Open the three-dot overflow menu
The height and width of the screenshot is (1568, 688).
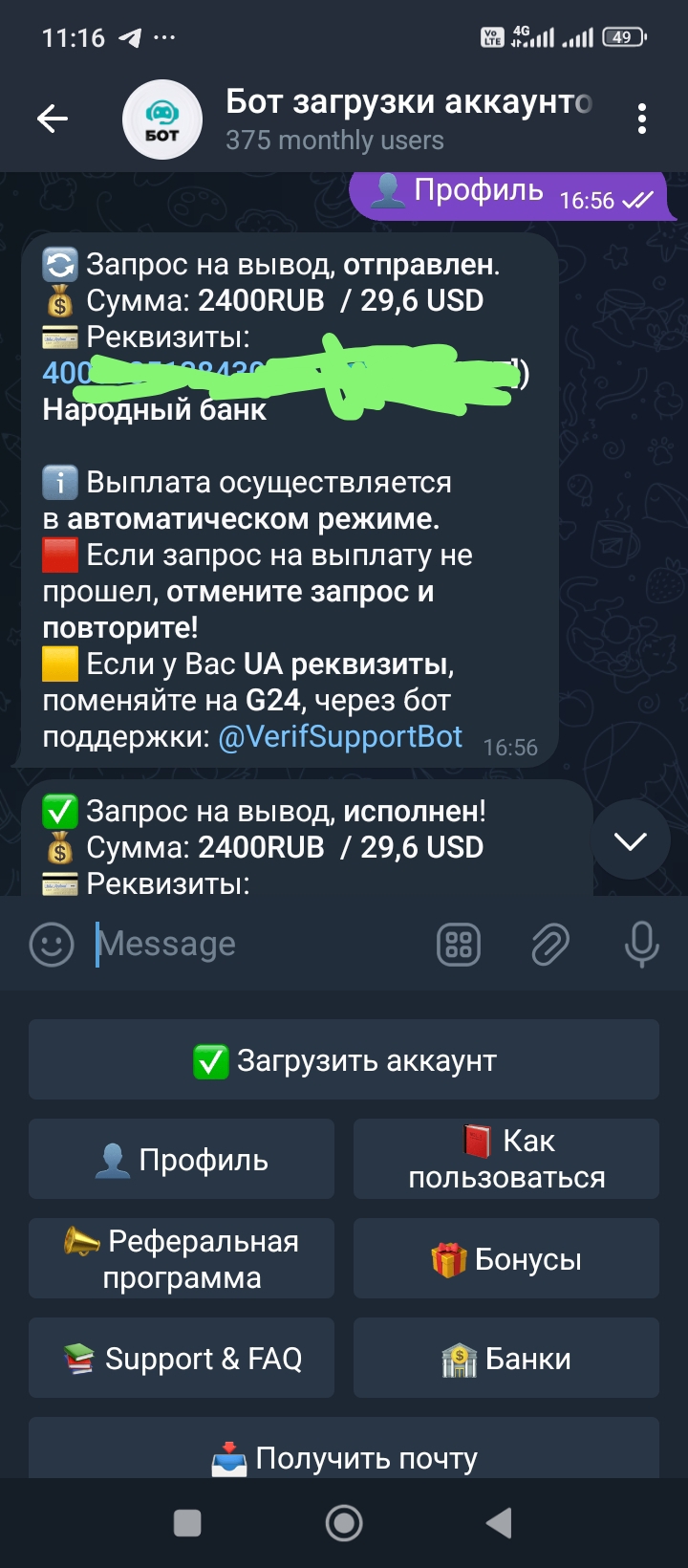point(641,120)
